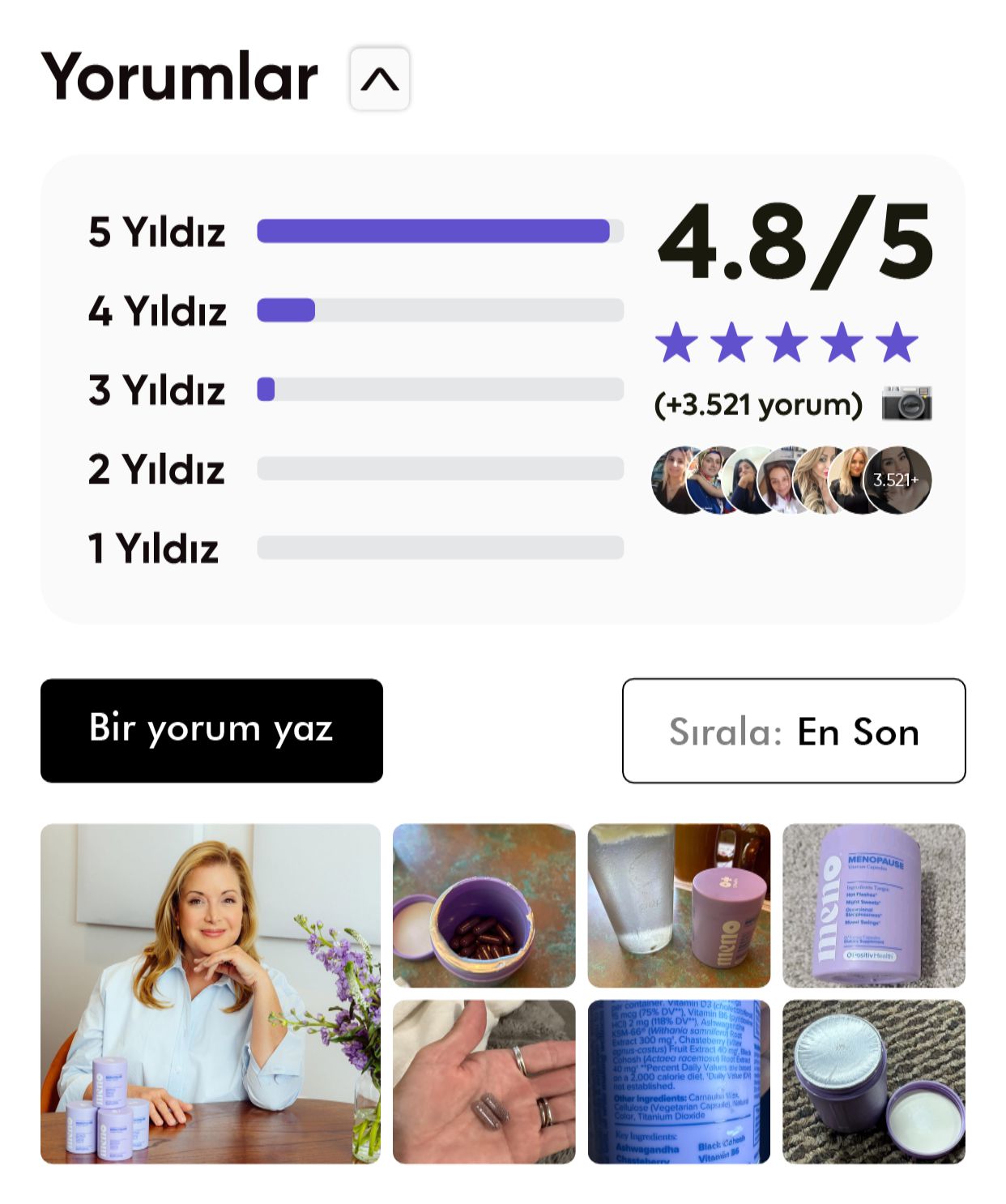Open the photo of capsules in a hand
1006x1204 pixels.
(484, 1081)
